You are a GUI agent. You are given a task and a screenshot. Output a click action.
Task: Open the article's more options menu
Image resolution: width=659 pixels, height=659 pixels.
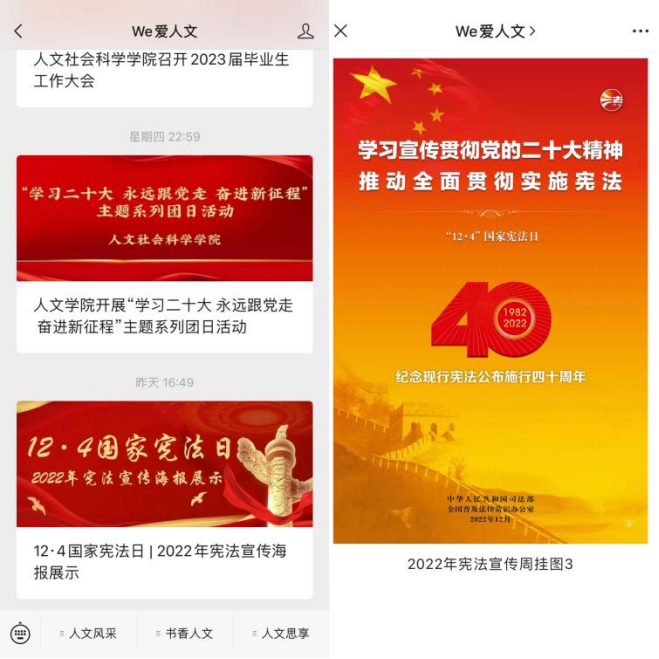pyautogui.click(x=640, y=31)
